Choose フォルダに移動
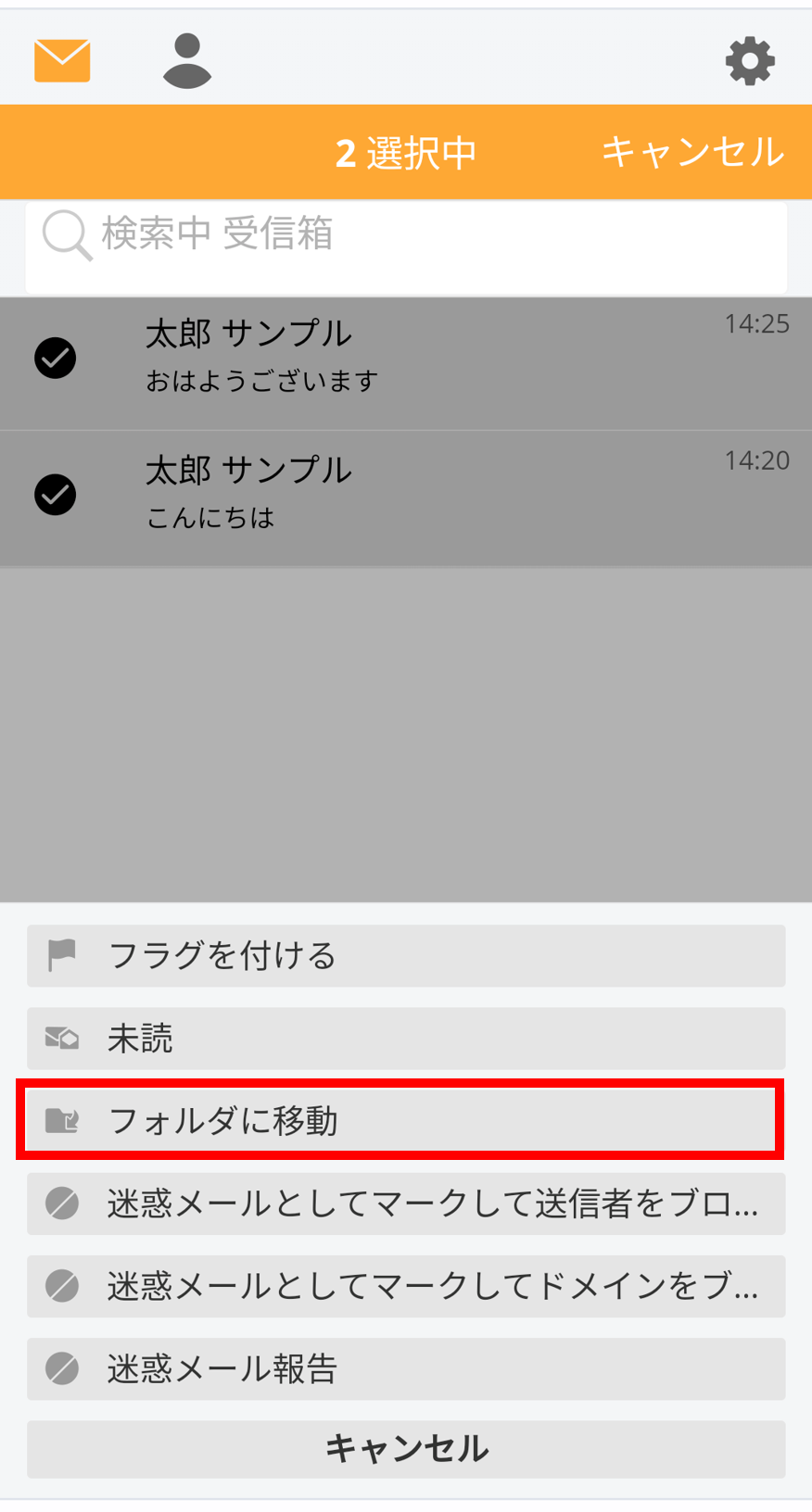 tap(400, 1120)
